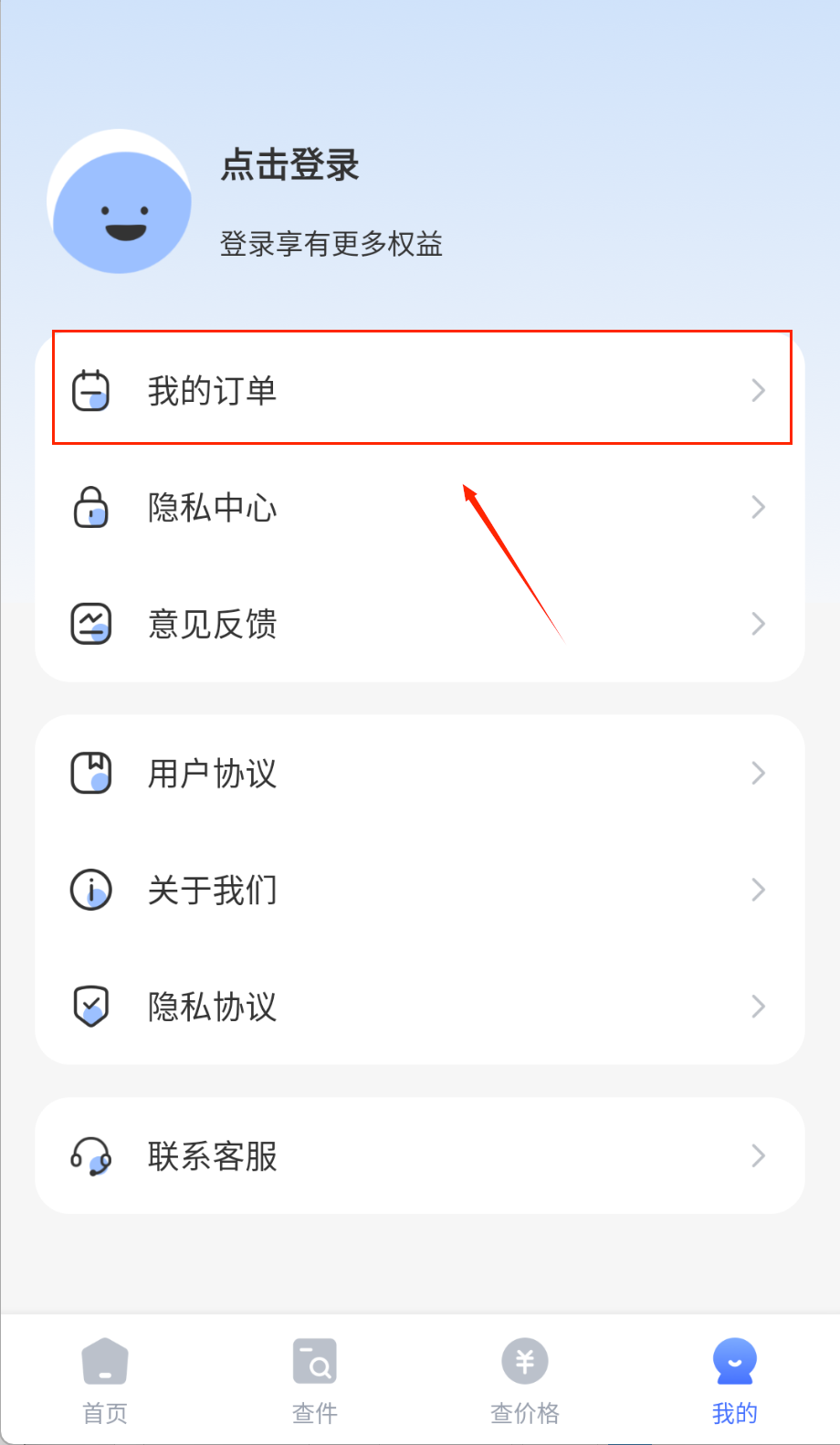The width and height of the screenshot is (840, 1445).
Task: View the 用户协议 agreement
Action: point(420,774)
